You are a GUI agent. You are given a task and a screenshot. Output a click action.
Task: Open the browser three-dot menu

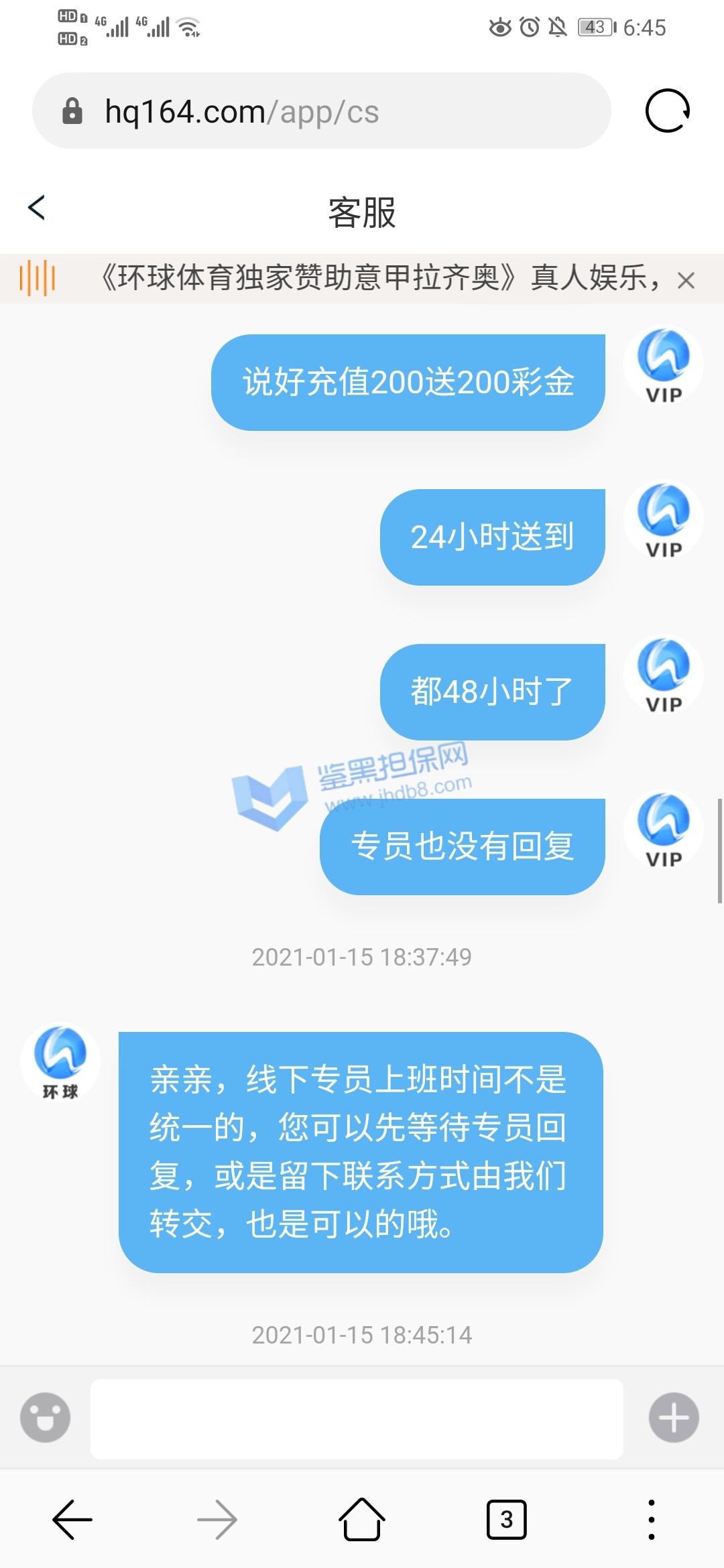[651, 1520]
